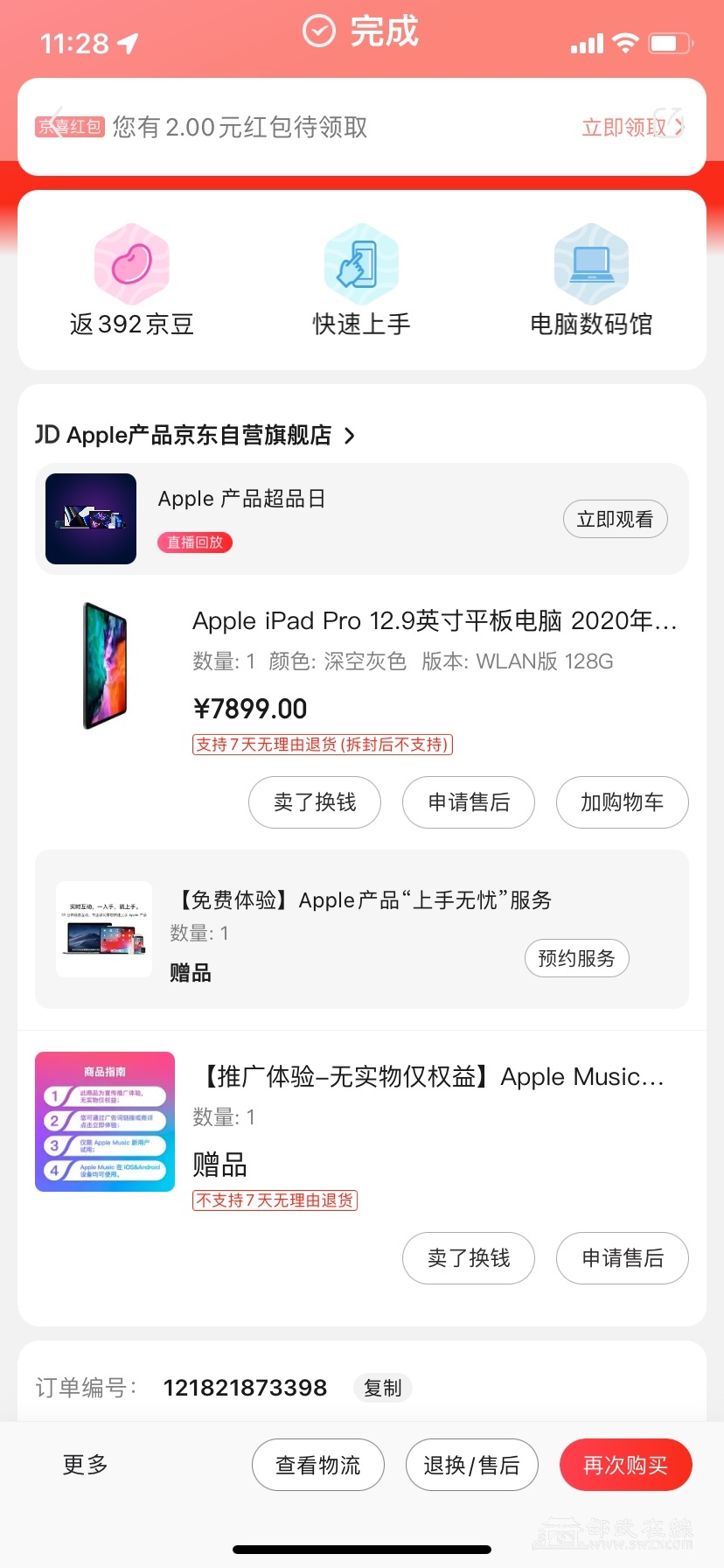Tap 卖了换钱 for the iPad Pro
Screen dimensions: 724x1568
(x=315, y=802)
